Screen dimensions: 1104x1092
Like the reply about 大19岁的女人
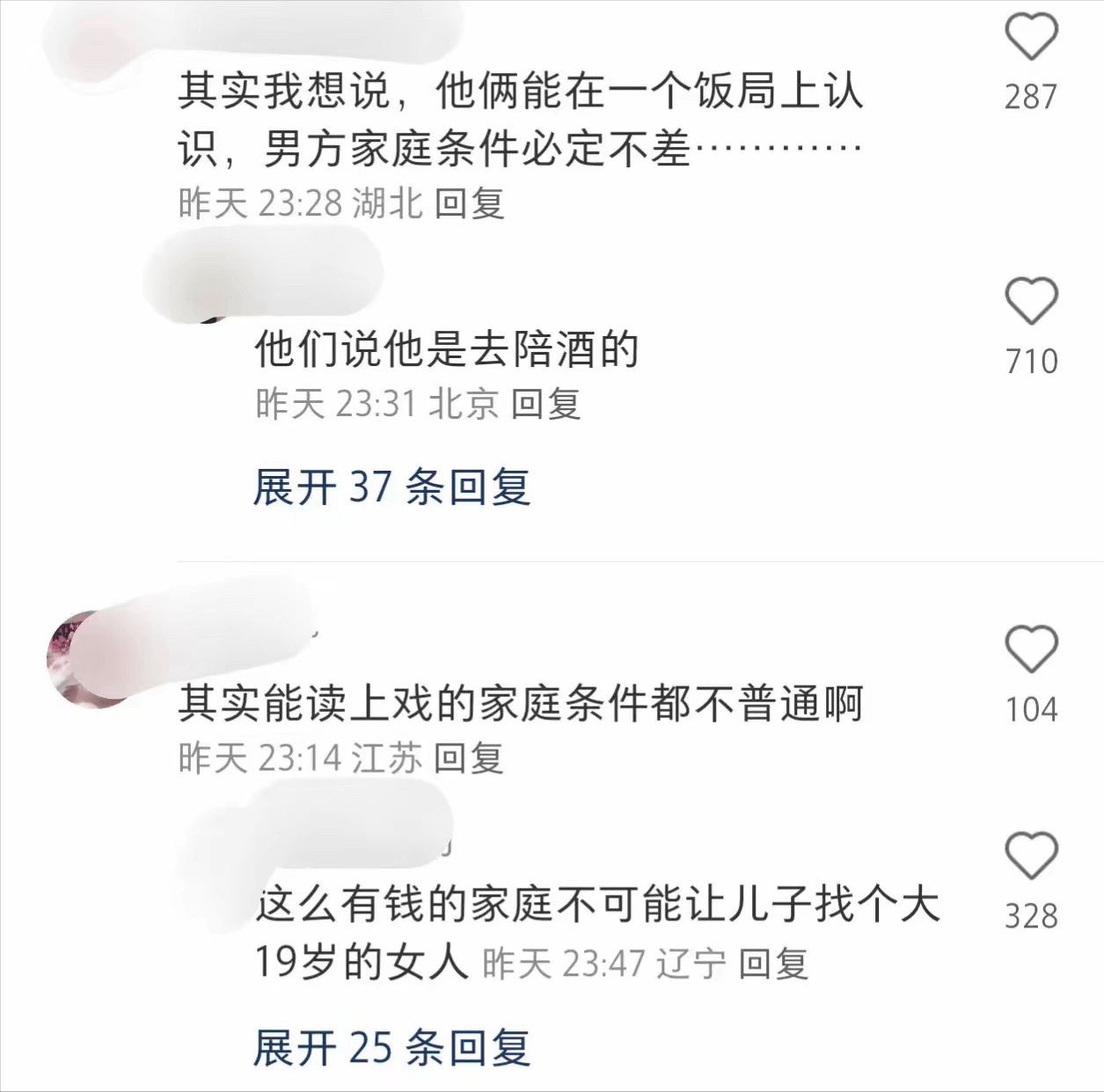point(1030,855)
